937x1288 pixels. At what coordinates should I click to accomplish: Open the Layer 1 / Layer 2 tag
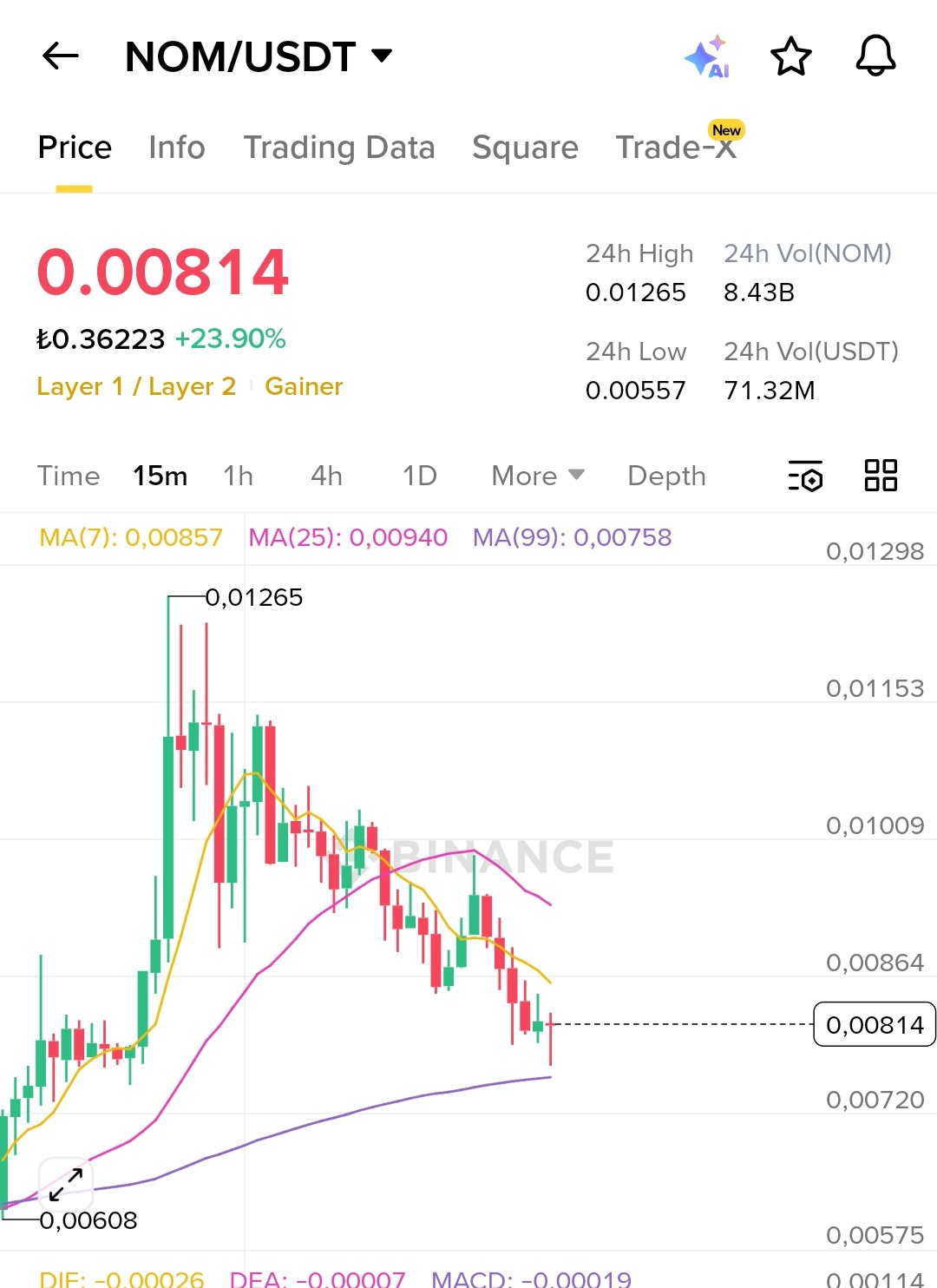[x=136, y=386]
